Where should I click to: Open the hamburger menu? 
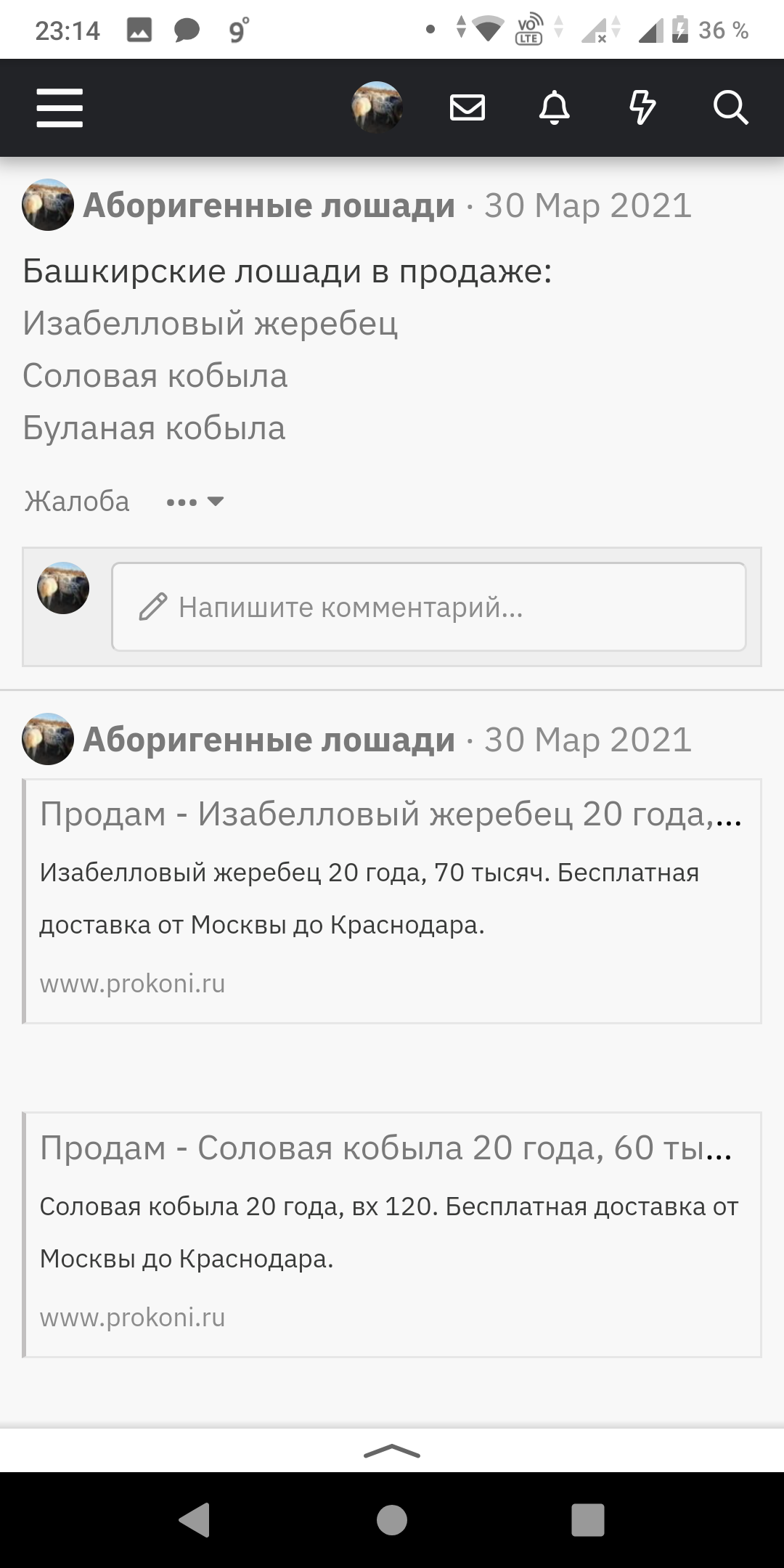click(60, 108)
